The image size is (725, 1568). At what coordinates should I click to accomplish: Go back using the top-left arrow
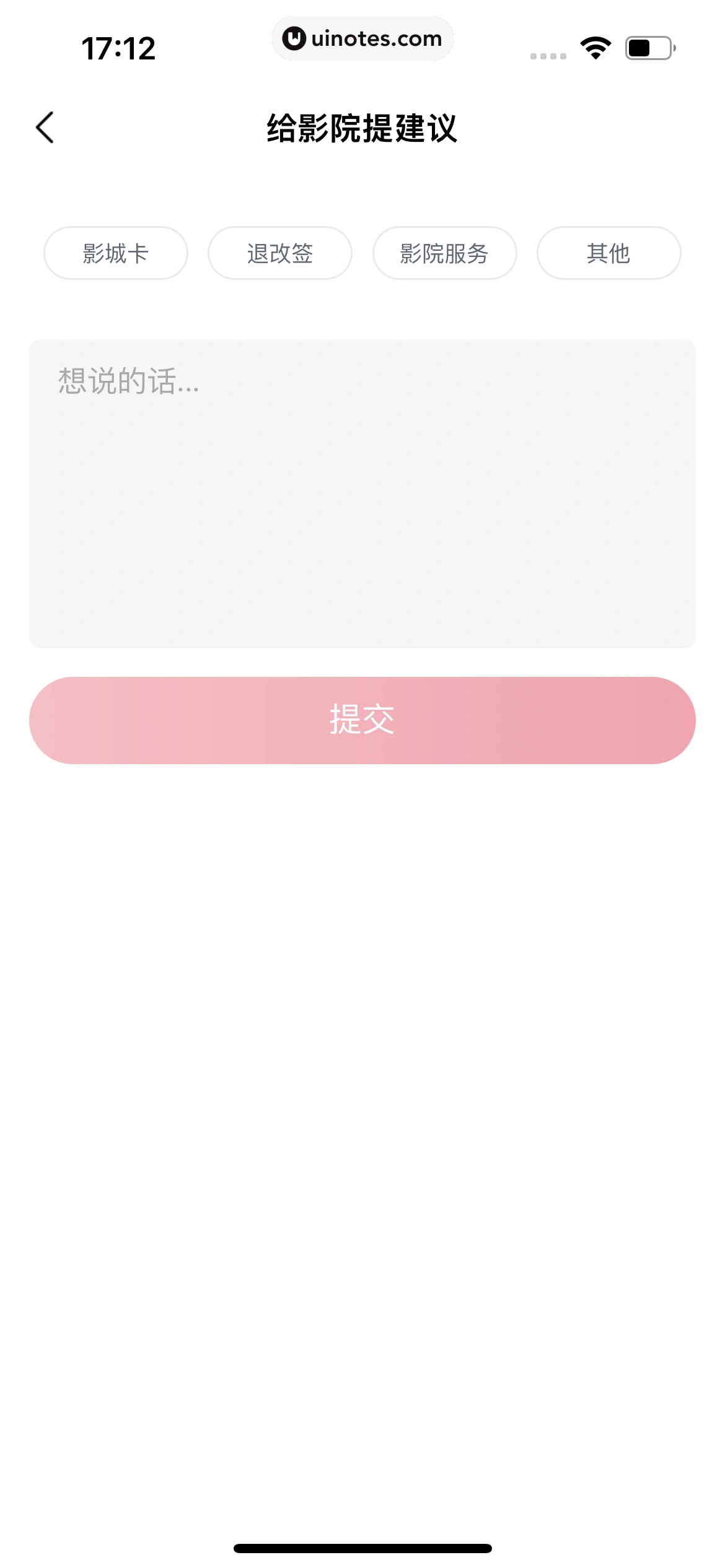coord(45,128)
